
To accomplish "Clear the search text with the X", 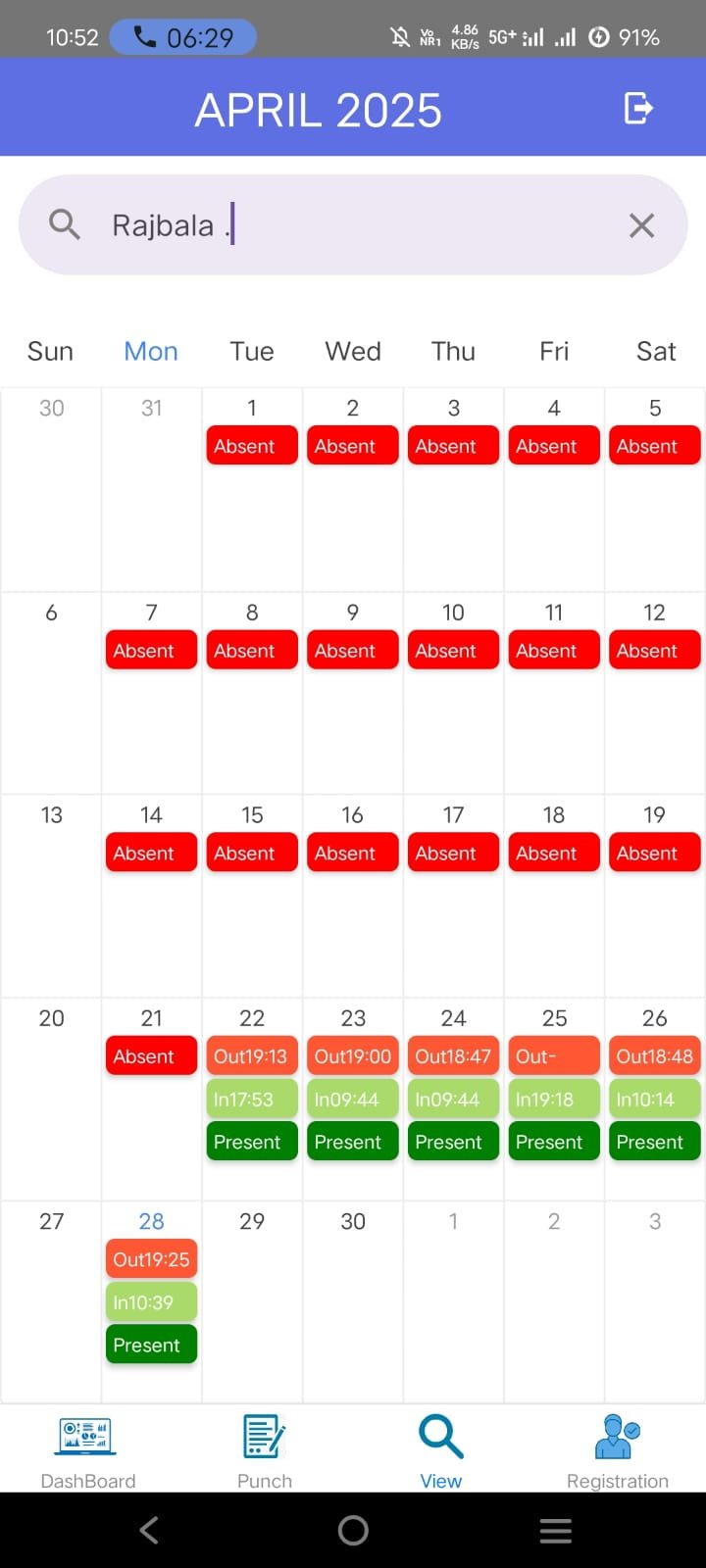I will (641, 225).
